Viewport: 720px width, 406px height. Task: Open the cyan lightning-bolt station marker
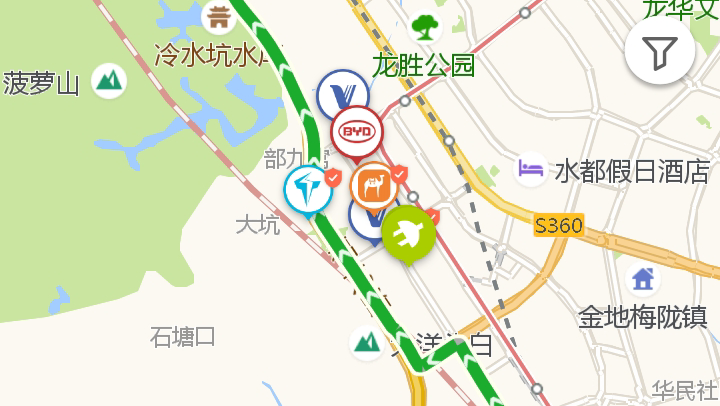click(x=307, y=188)
